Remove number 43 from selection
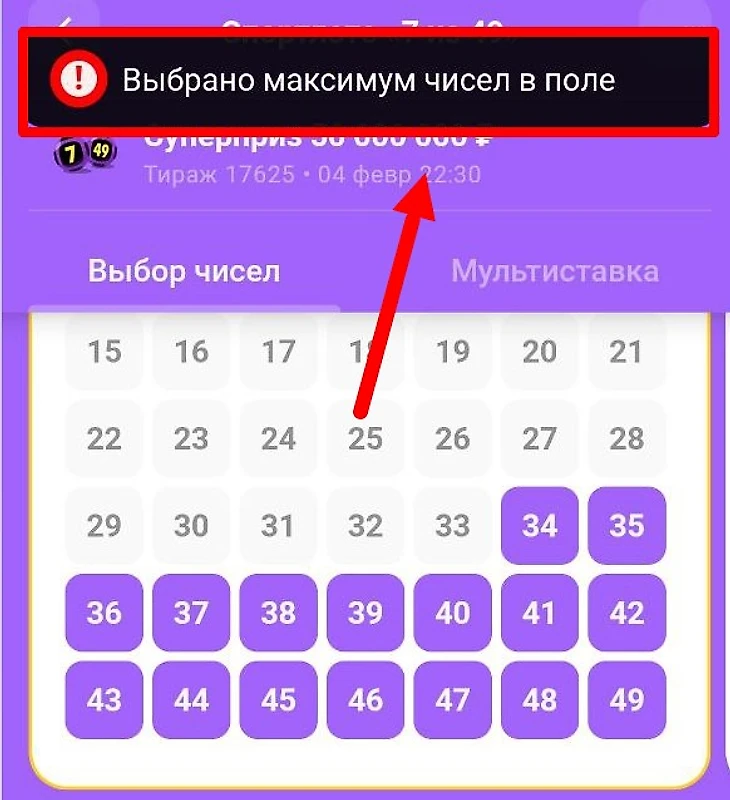Viewport: 730px width, 800px height. tap(104, 699)
